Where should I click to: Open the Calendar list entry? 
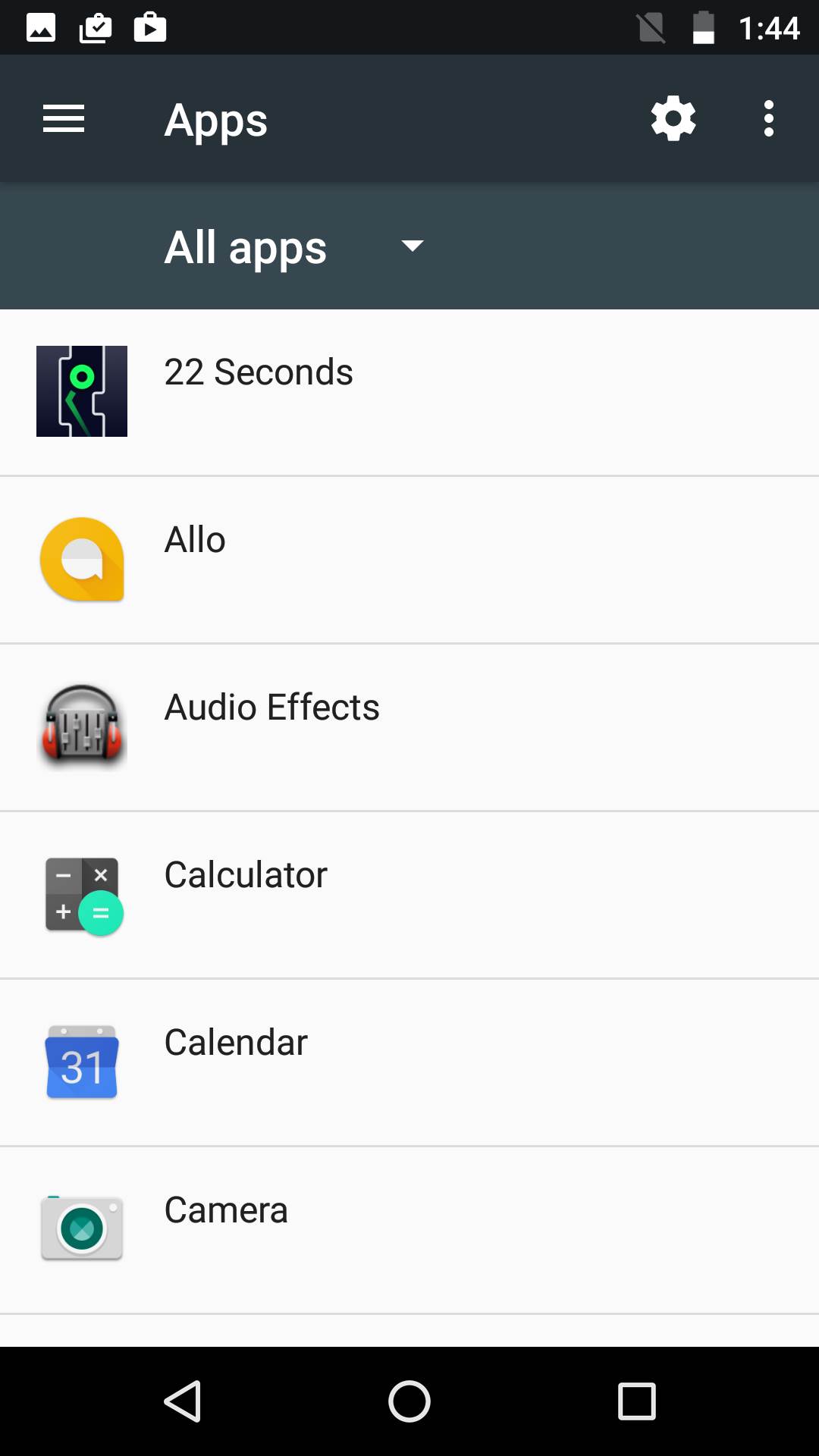409,1062
